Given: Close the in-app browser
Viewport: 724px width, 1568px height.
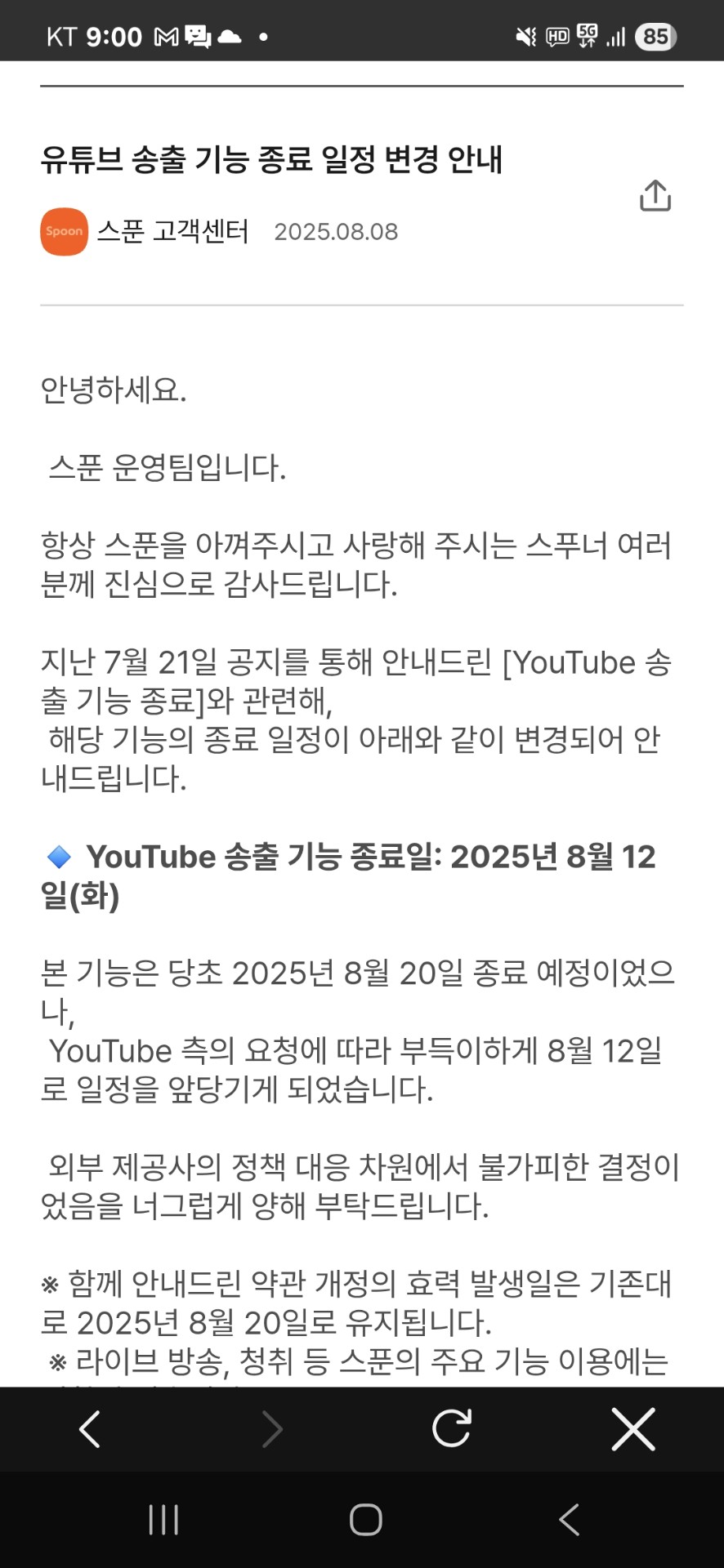Looking at the screenshot, I should [633, 1428].
